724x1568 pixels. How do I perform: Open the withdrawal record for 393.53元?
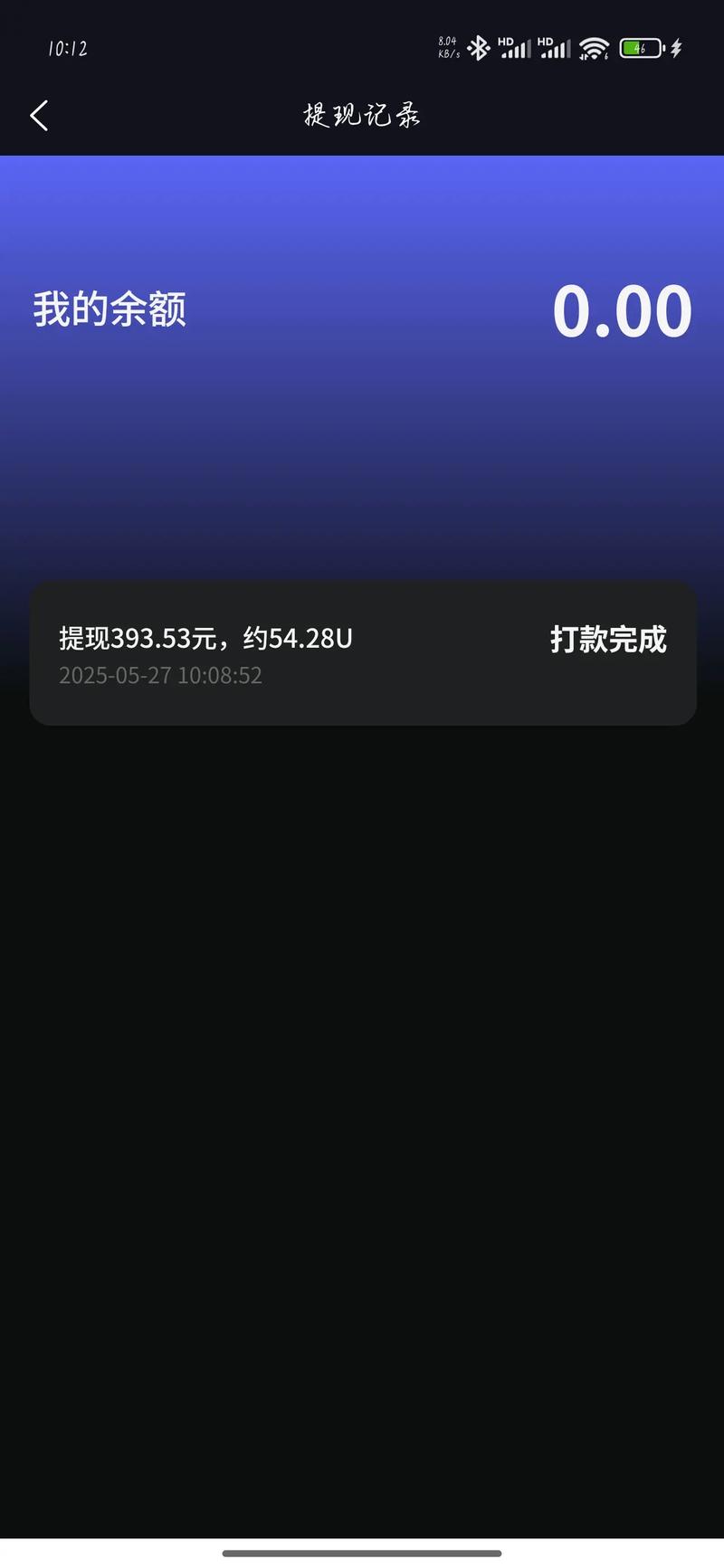pyautogui.click(x=204, y=639)
